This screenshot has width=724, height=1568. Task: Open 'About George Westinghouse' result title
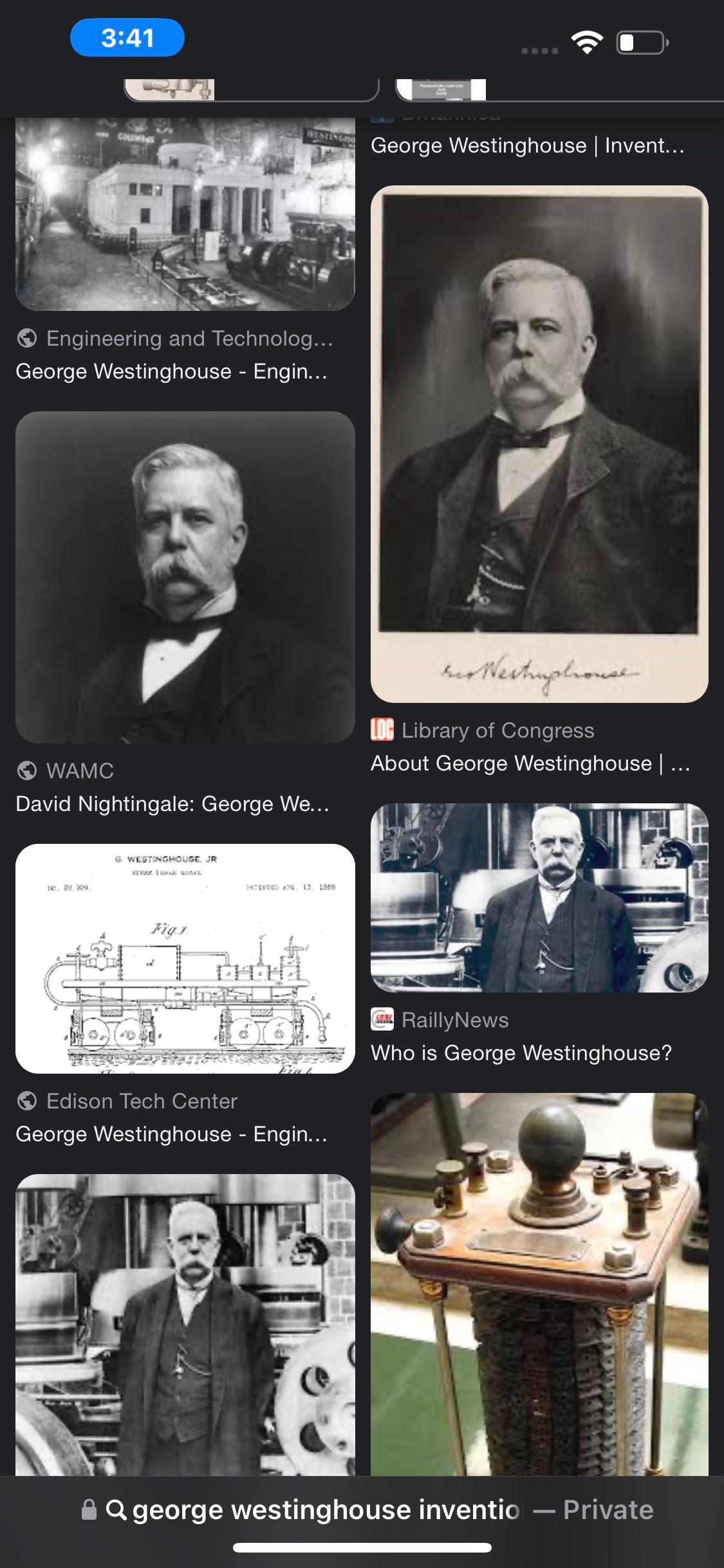click(x=530, y=763)
